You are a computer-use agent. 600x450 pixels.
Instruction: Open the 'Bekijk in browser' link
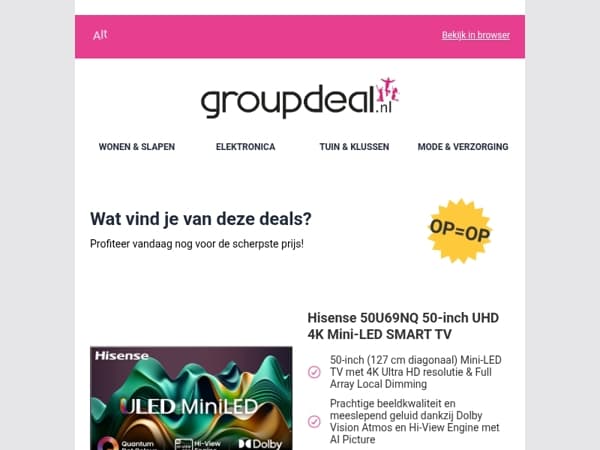pyautogui.click(x=476, y=35)
